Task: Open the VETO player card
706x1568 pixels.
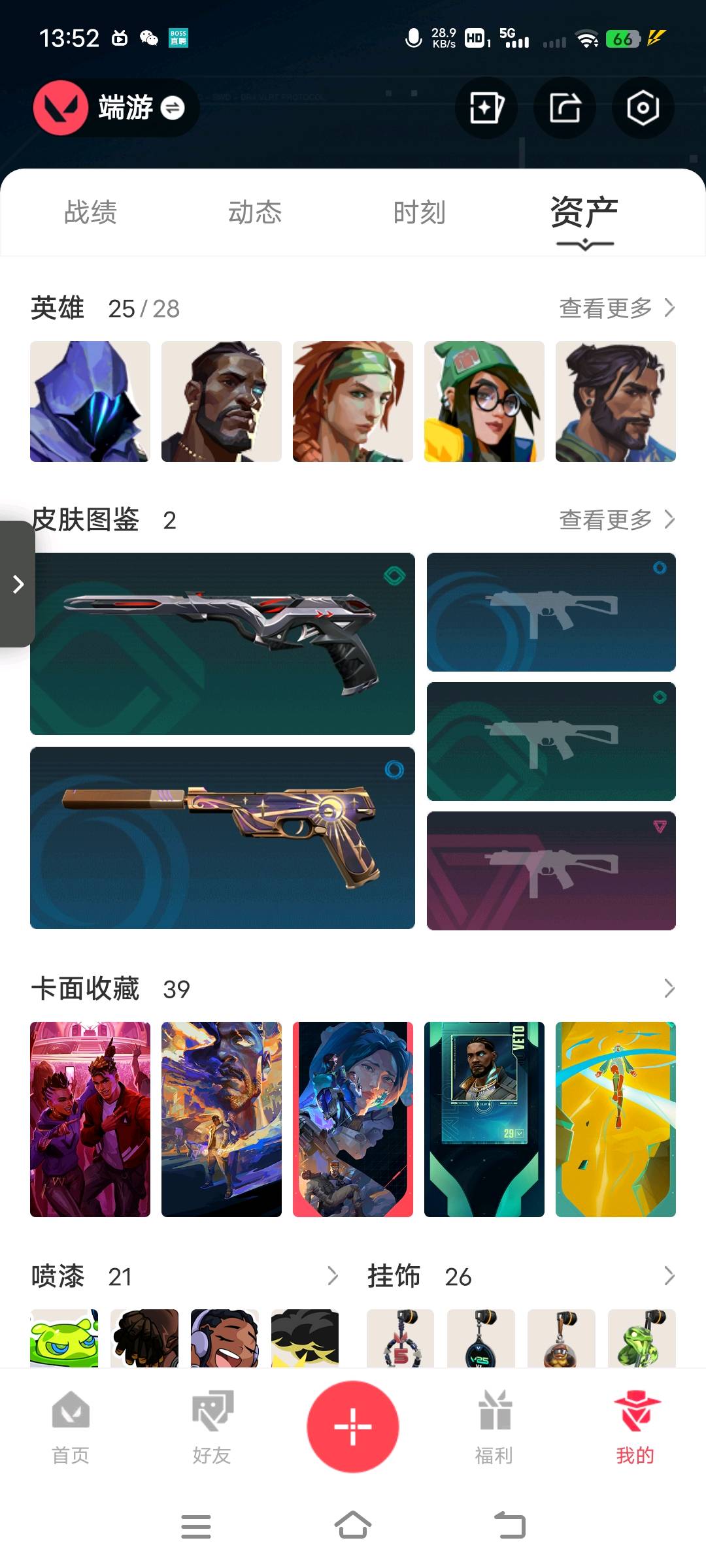Action: 484,1119
